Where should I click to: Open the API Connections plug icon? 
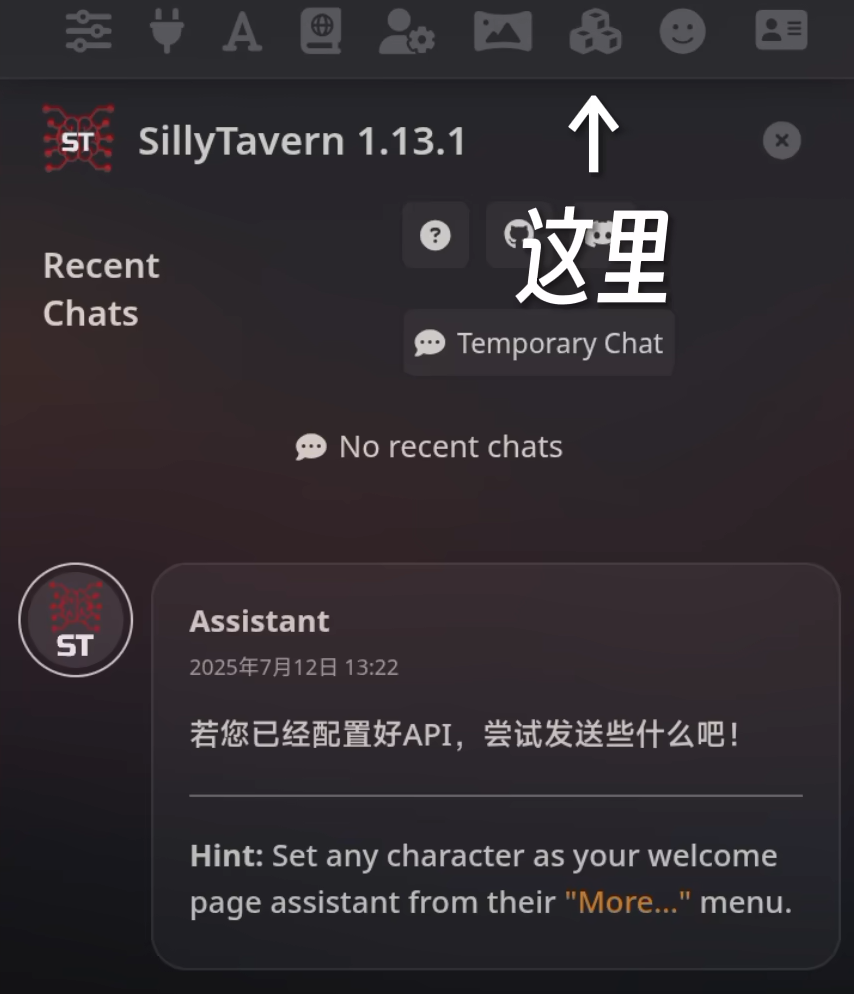[166, 31]
